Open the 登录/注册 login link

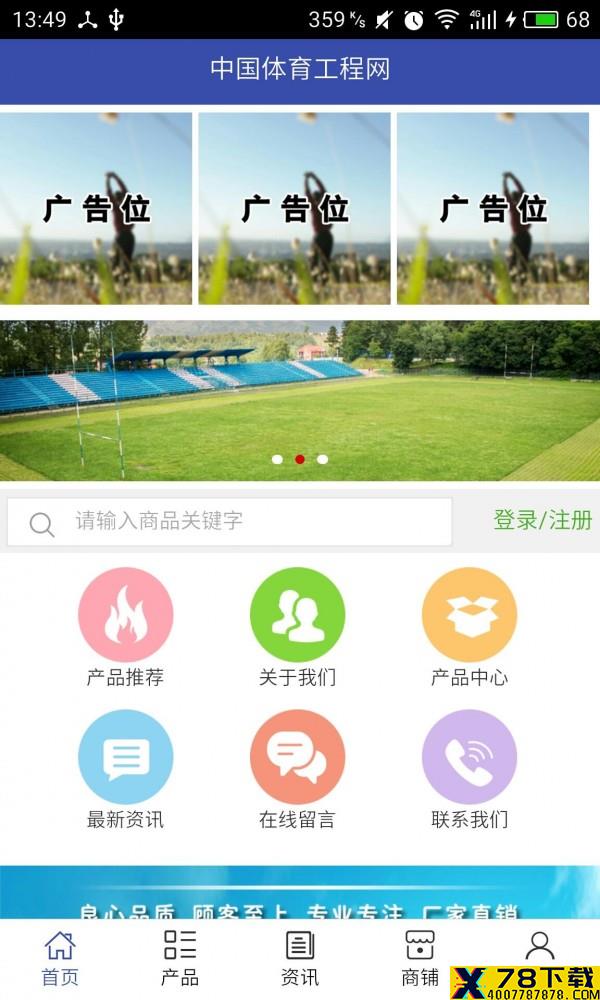543,520
